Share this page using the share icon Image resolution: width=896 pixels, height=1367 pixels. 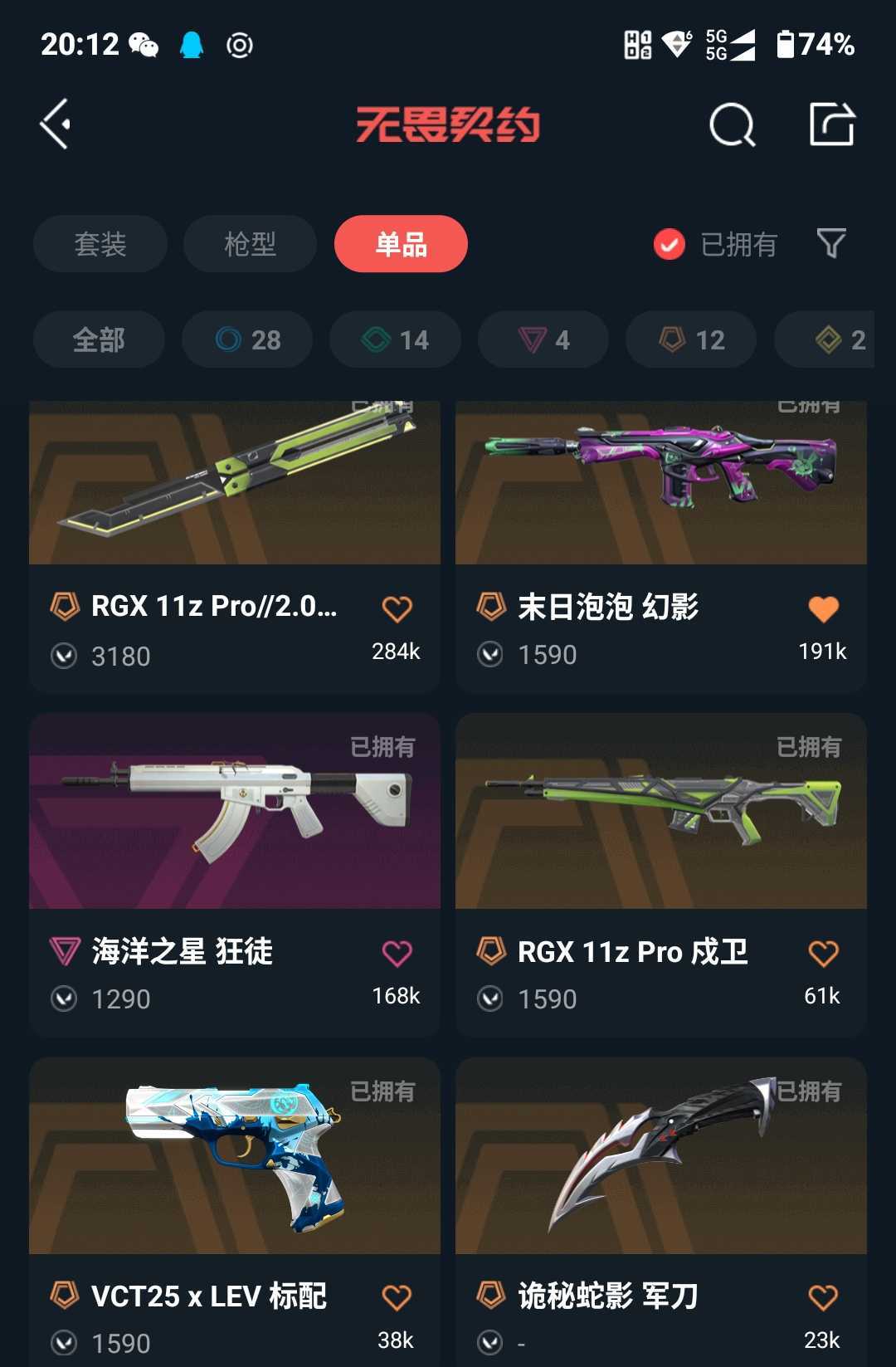click(x=831, y=124)
